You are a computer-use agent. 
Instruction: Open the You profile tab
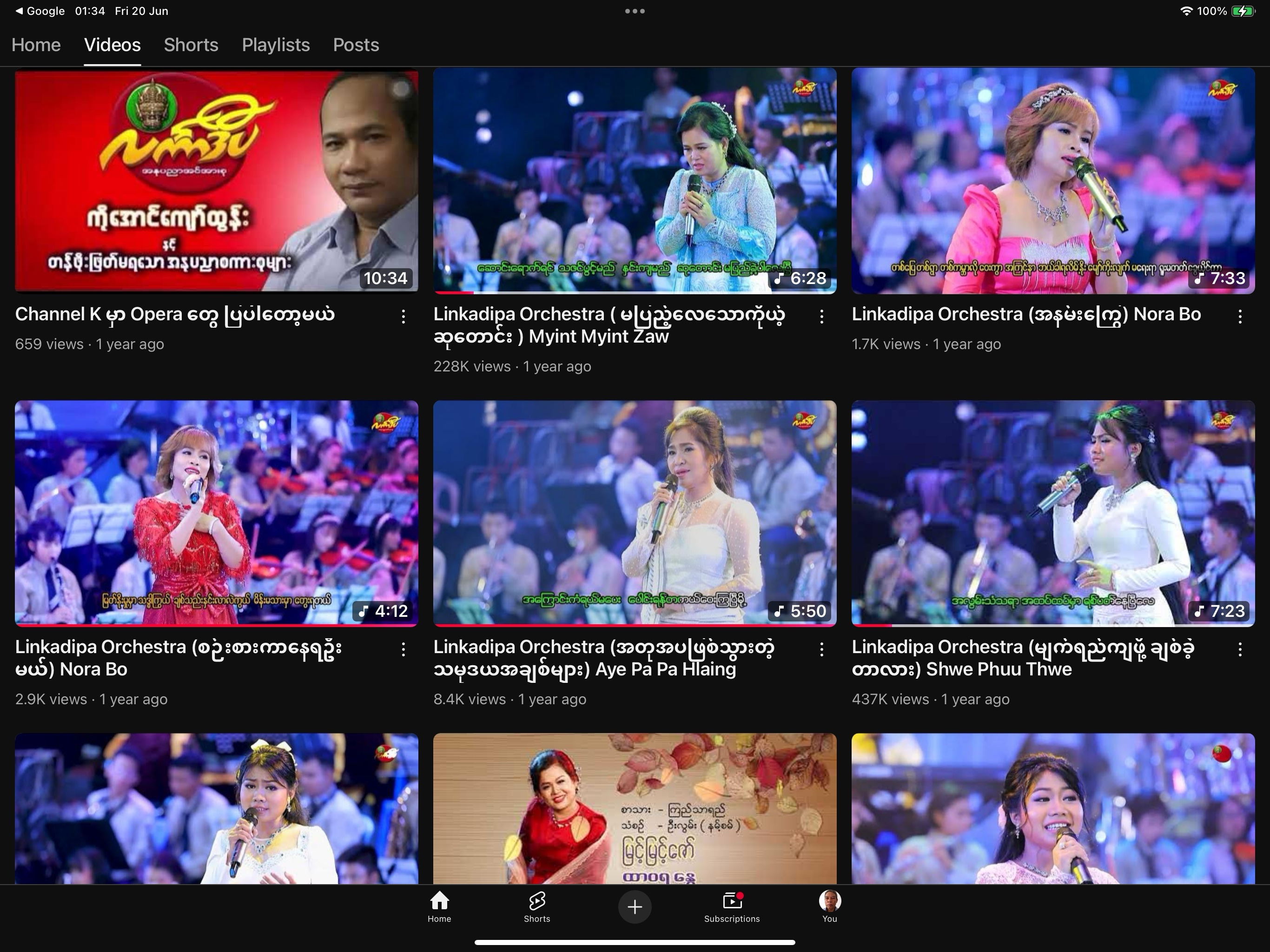tap(830, 906)
